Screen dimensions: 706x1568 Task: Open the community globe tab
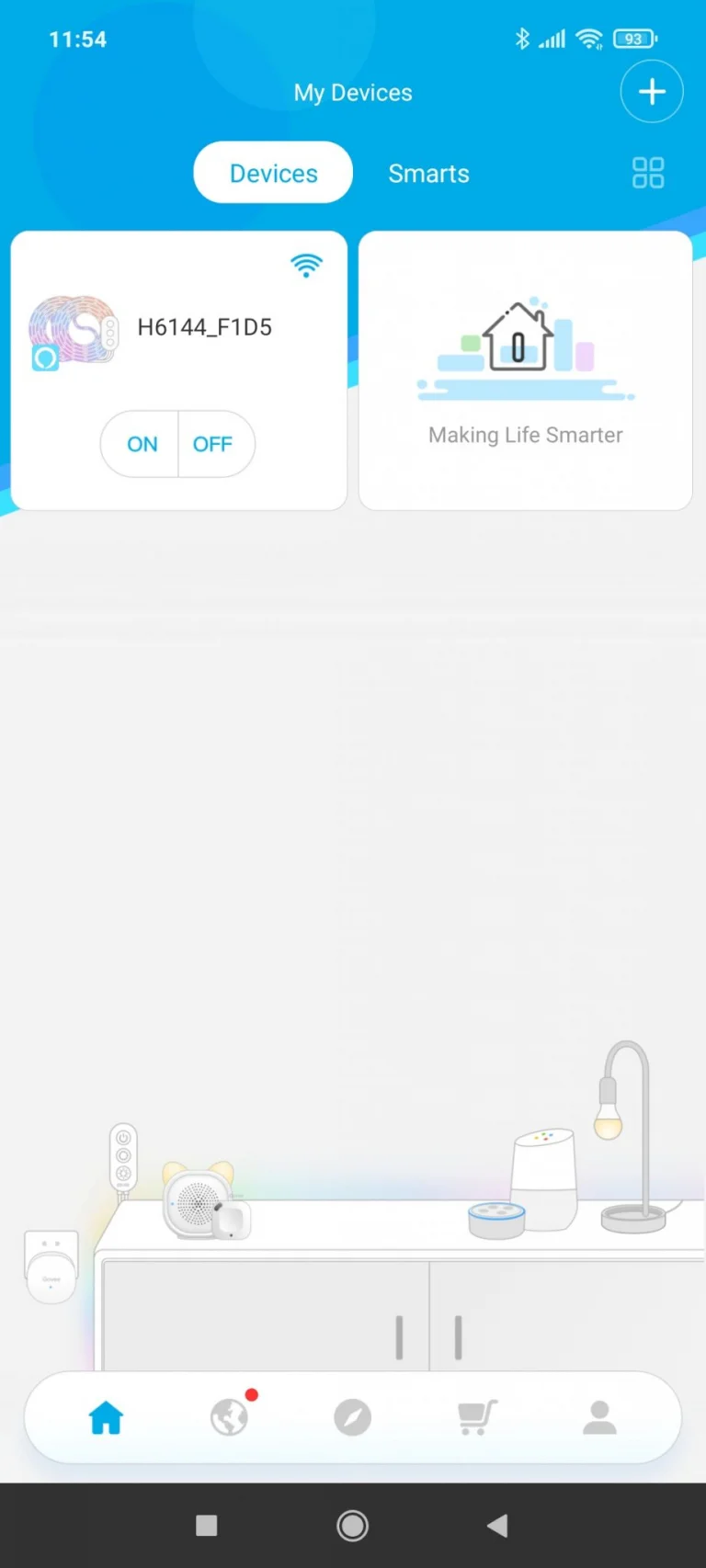[229, 1417]
